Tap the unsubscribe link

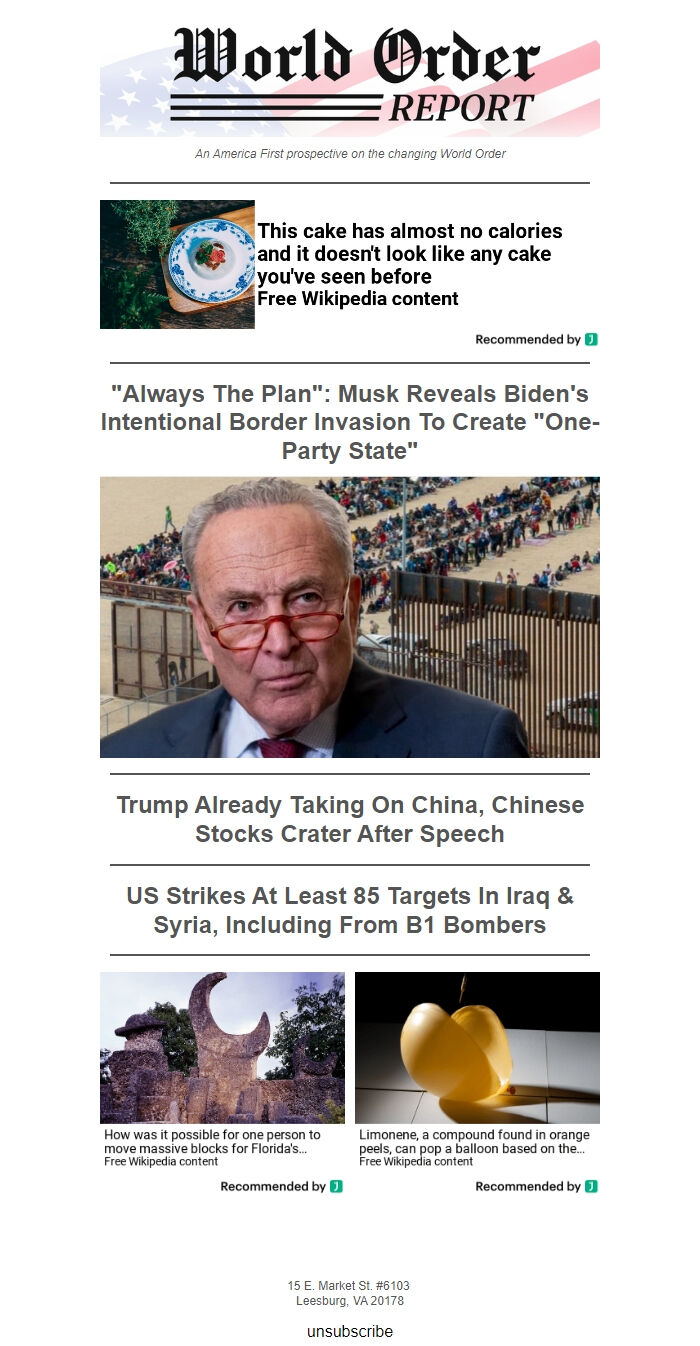click(x=350, y=1331)
